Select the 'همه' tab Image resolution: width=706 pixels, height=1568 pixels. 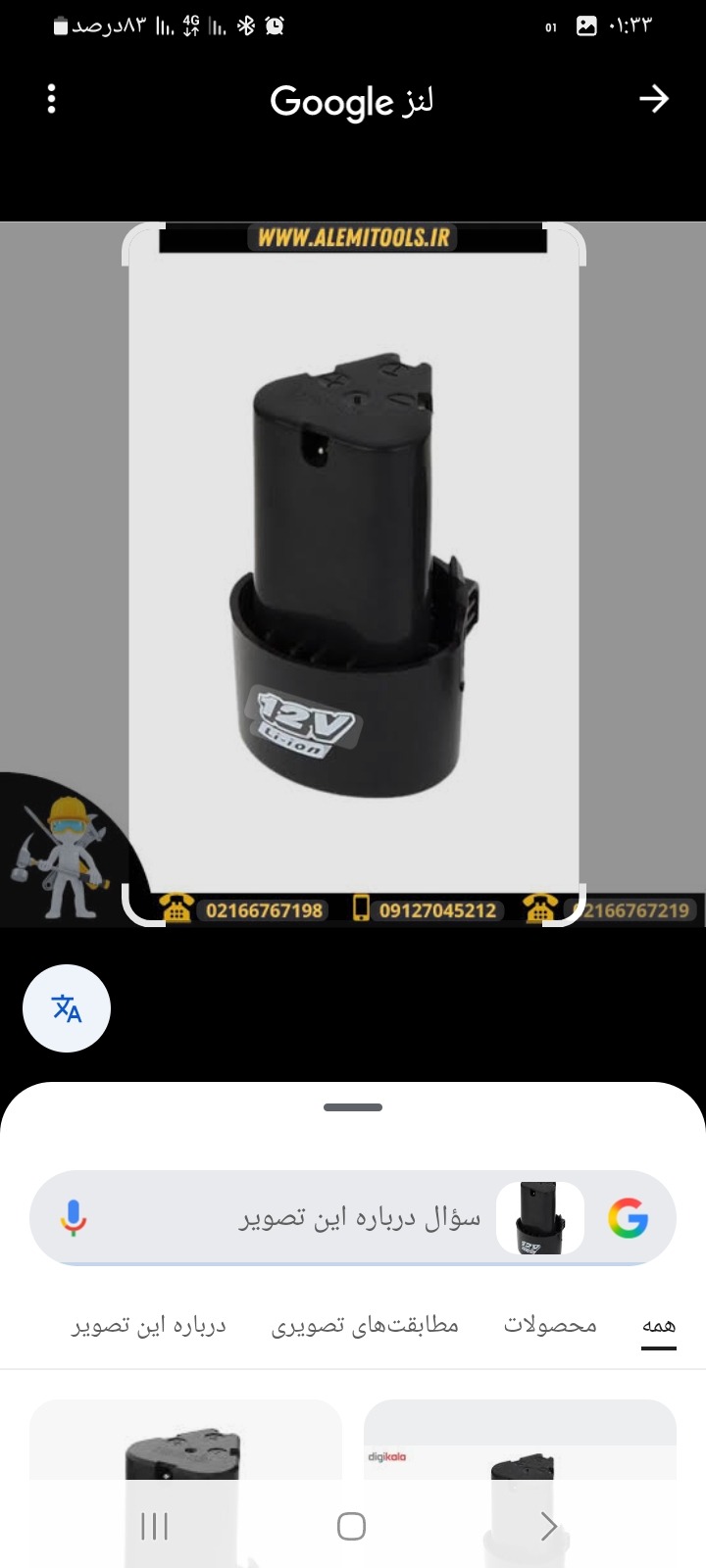[659, 1326]
